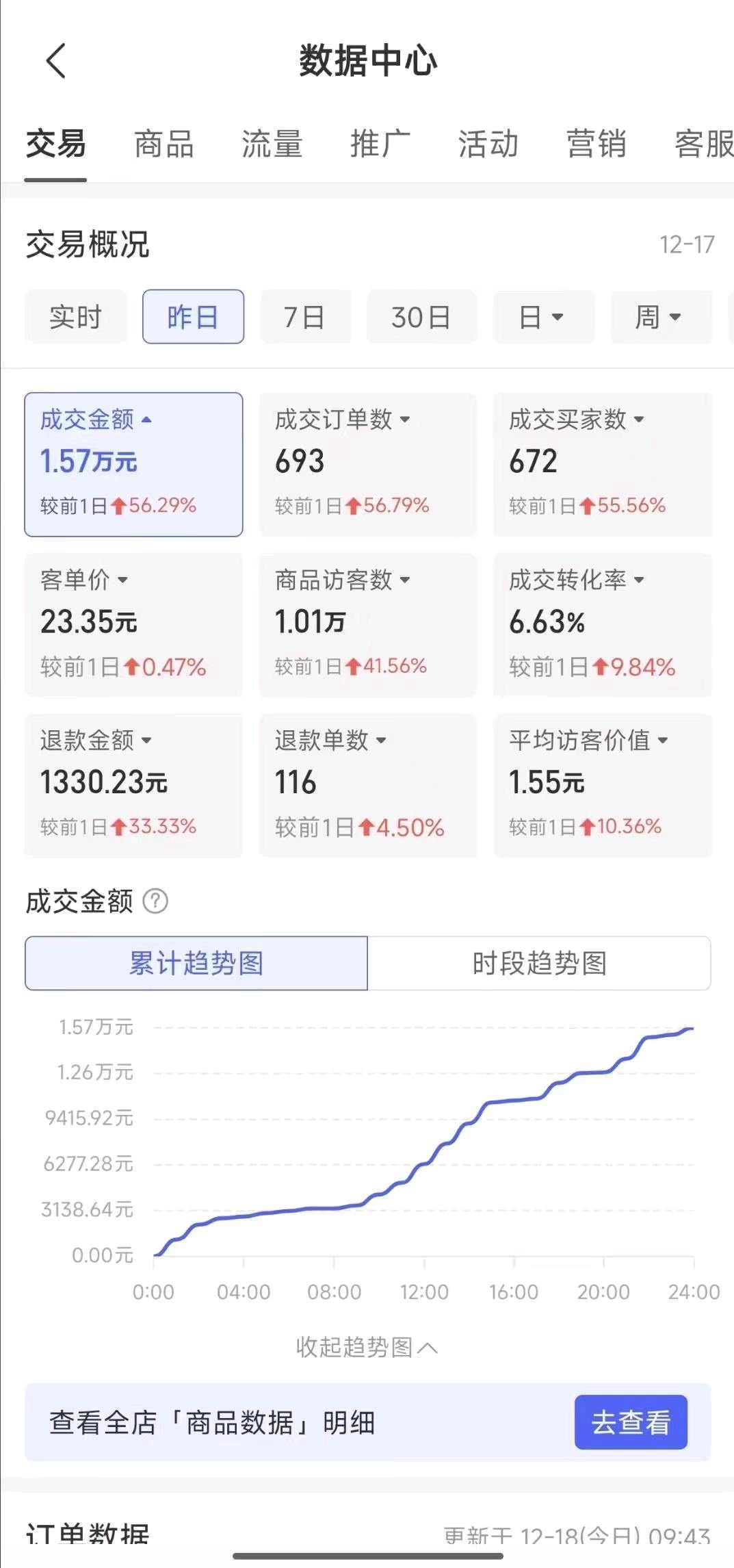734x1568 pixels.
Task: Open the 成交金额 help tooltip icon
Action: coord(156,901)
